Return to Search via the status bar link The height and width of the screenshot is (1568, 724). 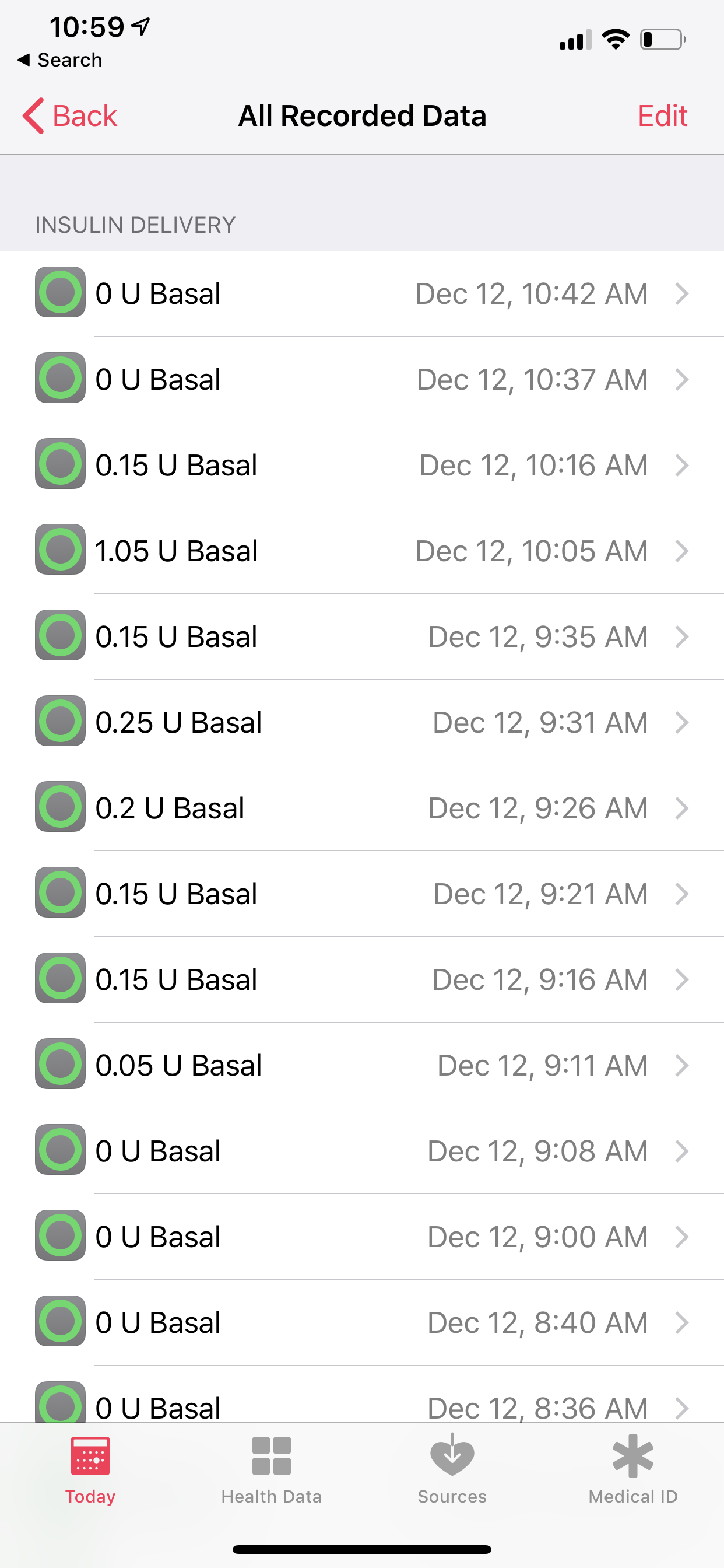click(59, 59)
